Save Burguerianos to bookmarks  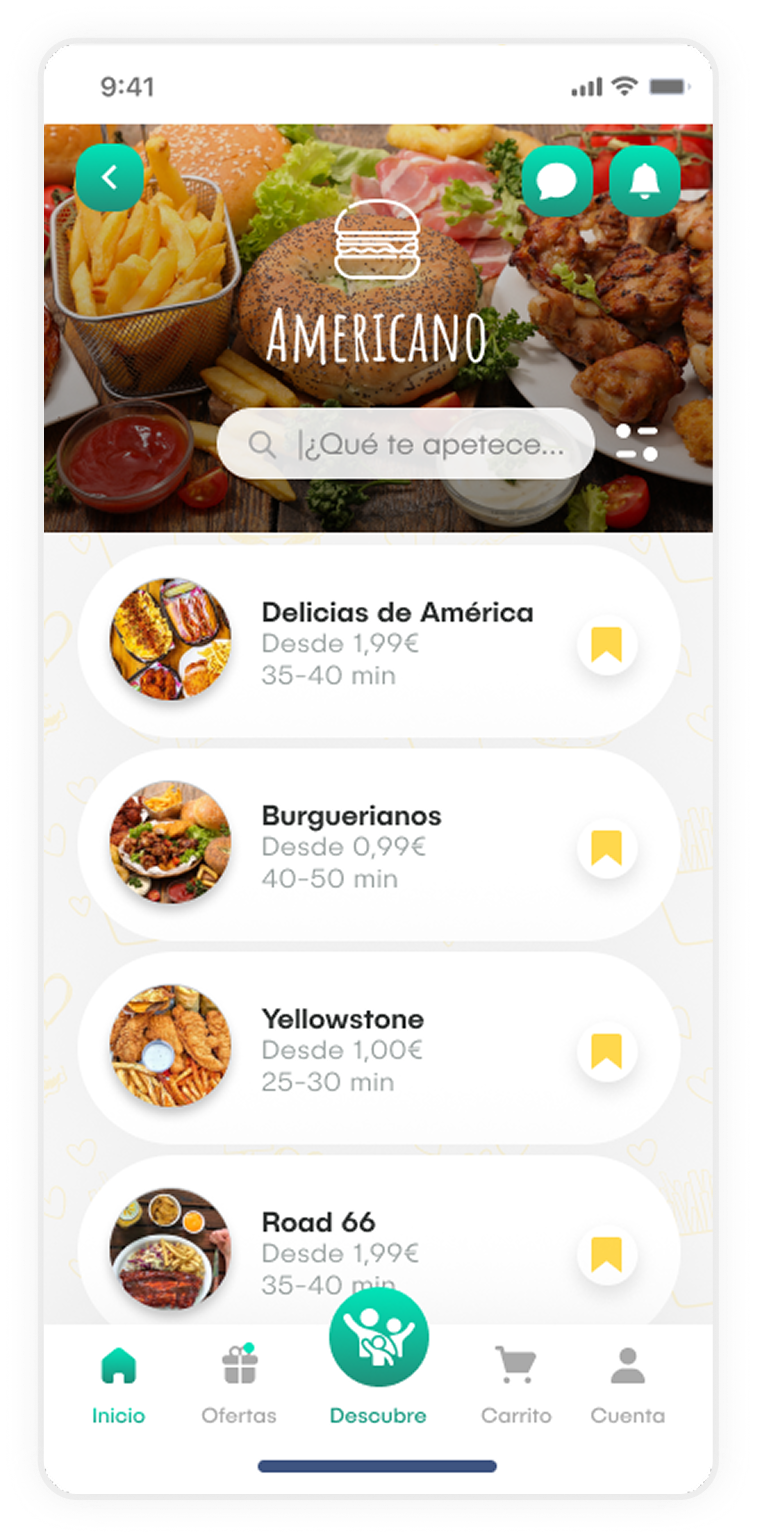(x=607, y=848)
